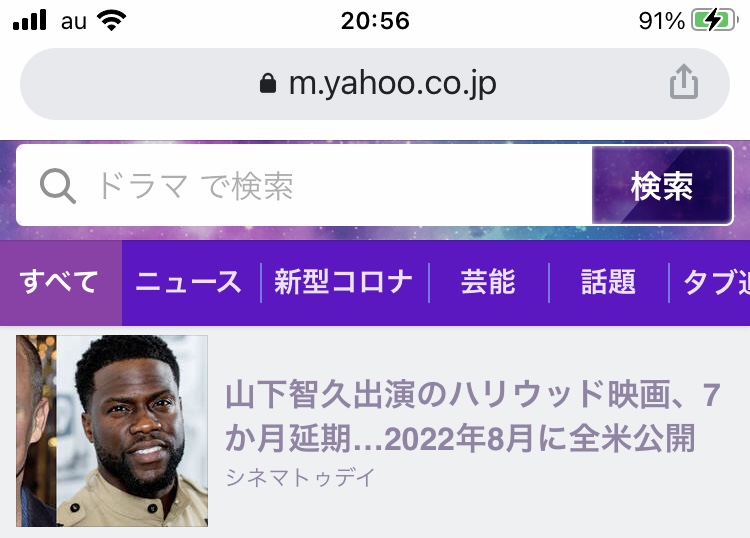This screenshot has width=750, height=538.
Task: Open the news article photo thumbnail
Action: (112, 430)
